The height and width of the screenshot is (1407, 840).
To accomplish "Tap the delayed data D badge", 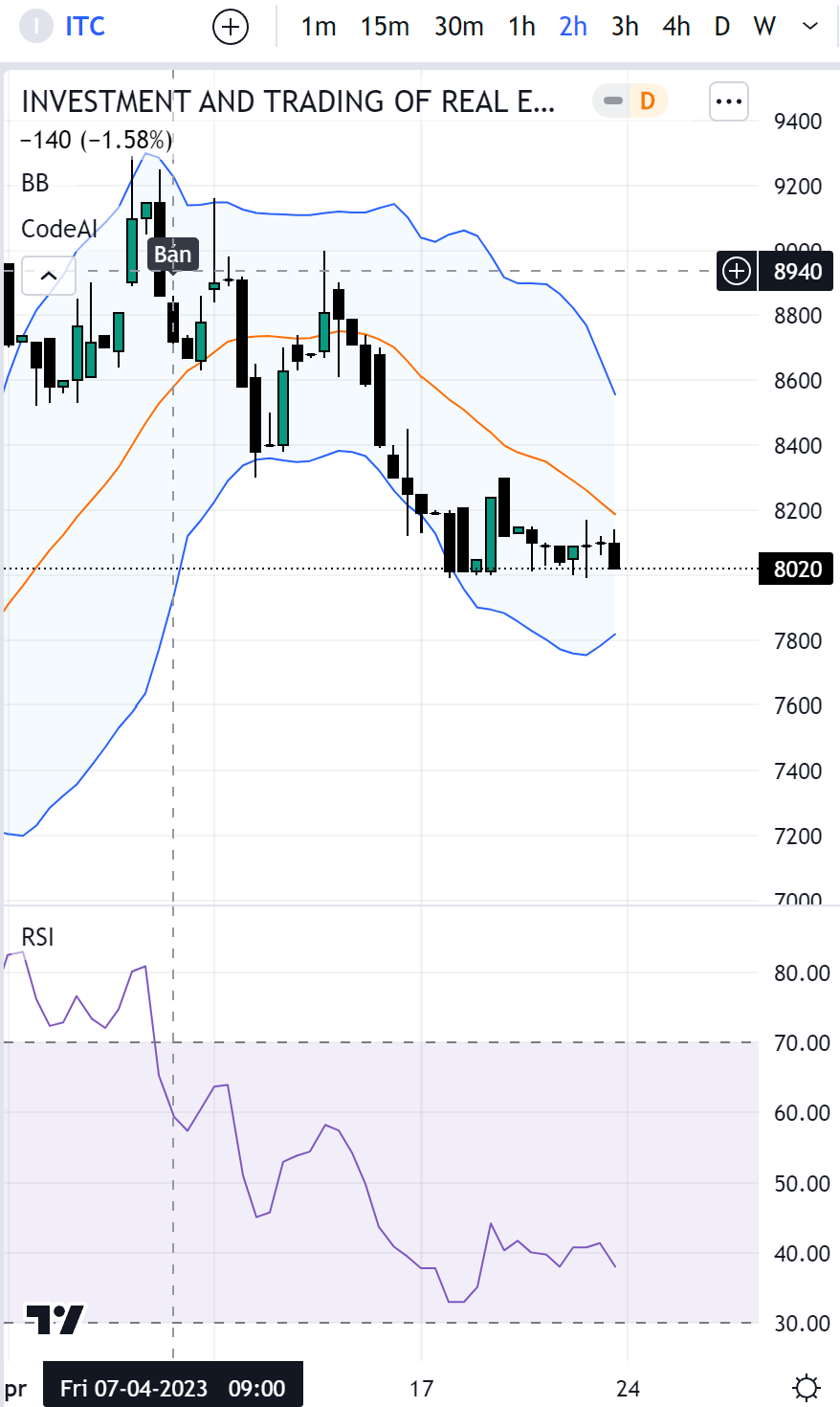I will point(648,100).
